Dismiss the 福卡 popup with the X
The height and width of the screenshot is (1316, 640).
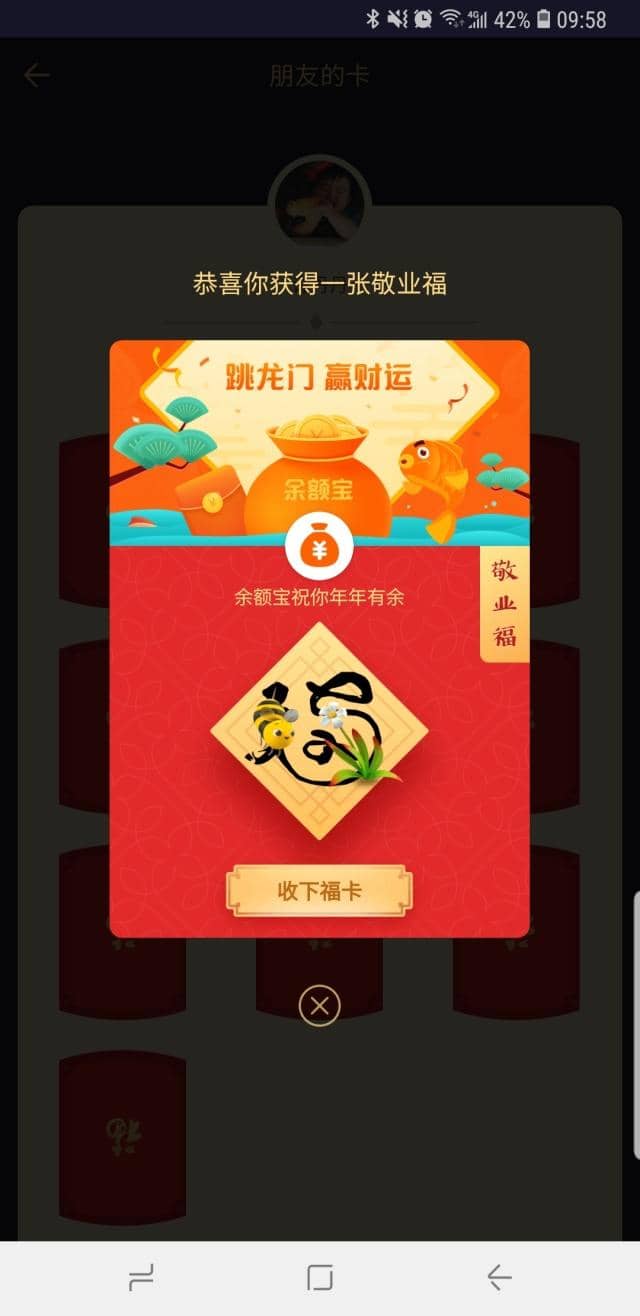click(x=319, y=1005)
